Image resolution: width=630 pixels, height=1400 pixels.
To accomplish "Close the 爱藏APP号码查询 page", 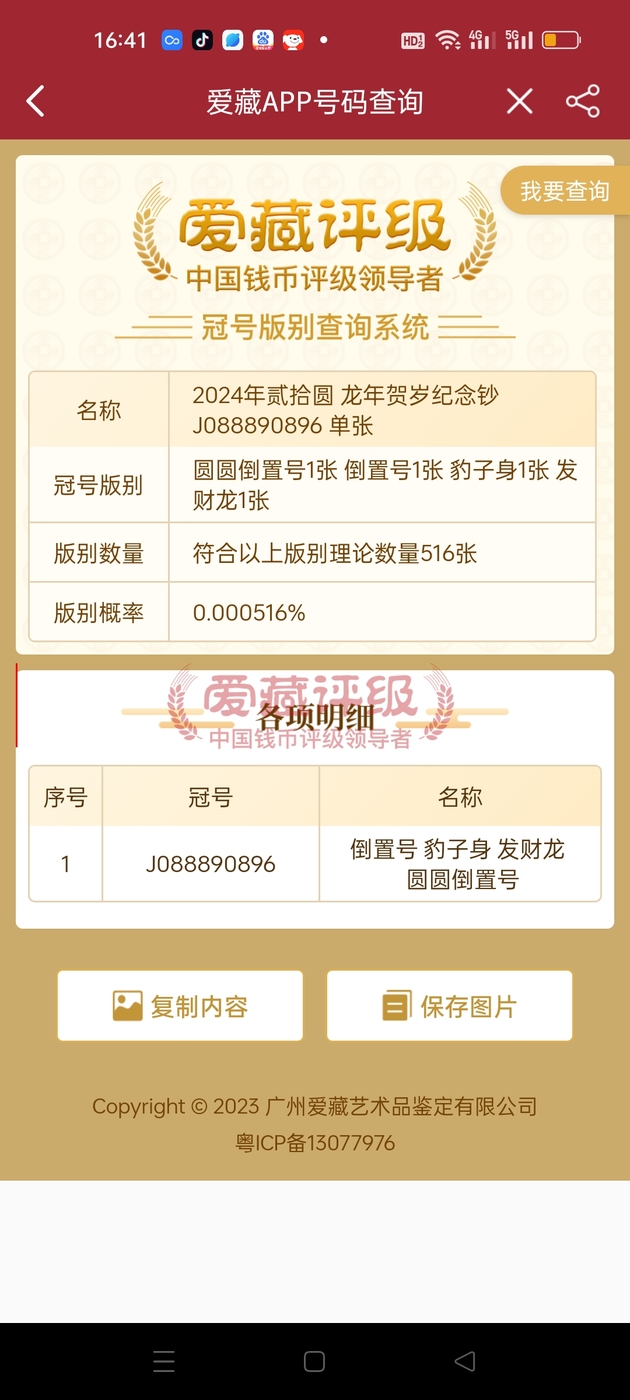I will (x=519, y=101).
